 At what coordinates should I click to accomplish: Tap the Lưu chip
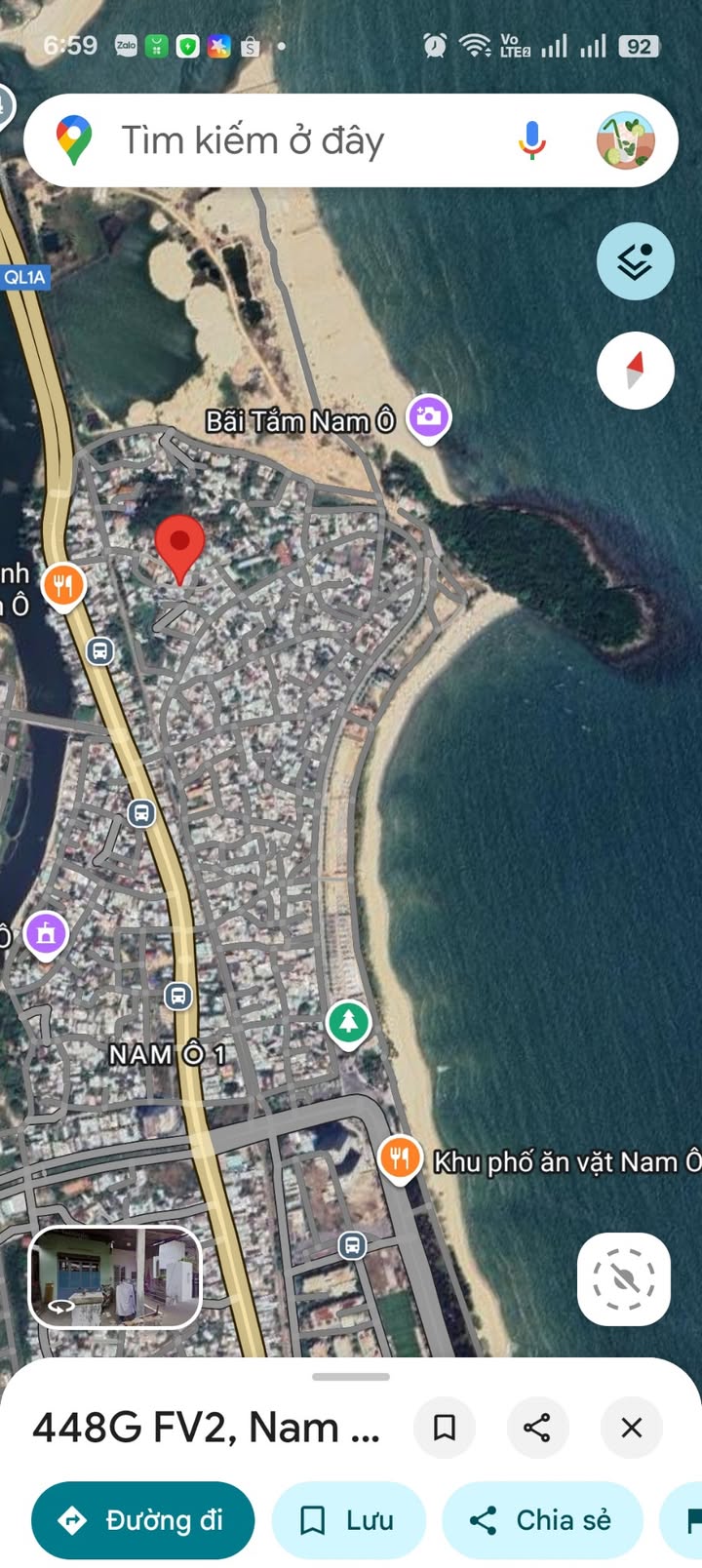349,1520
